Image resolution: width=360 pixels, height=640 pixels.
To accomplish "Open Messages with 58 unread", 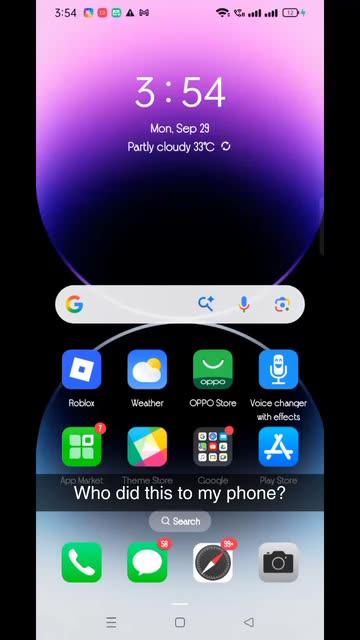I will (147, 562).
